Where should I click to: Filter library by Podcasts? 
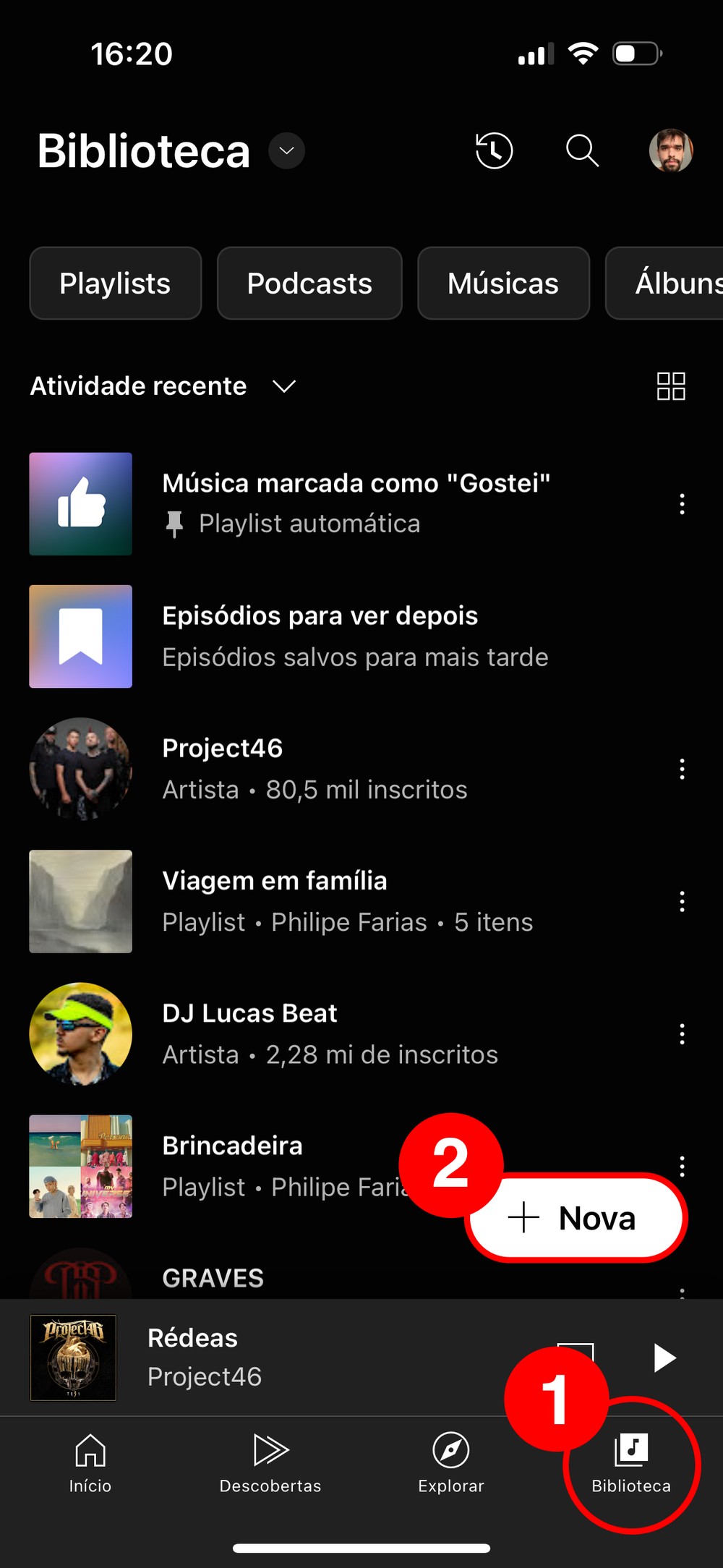pos(309,284)
